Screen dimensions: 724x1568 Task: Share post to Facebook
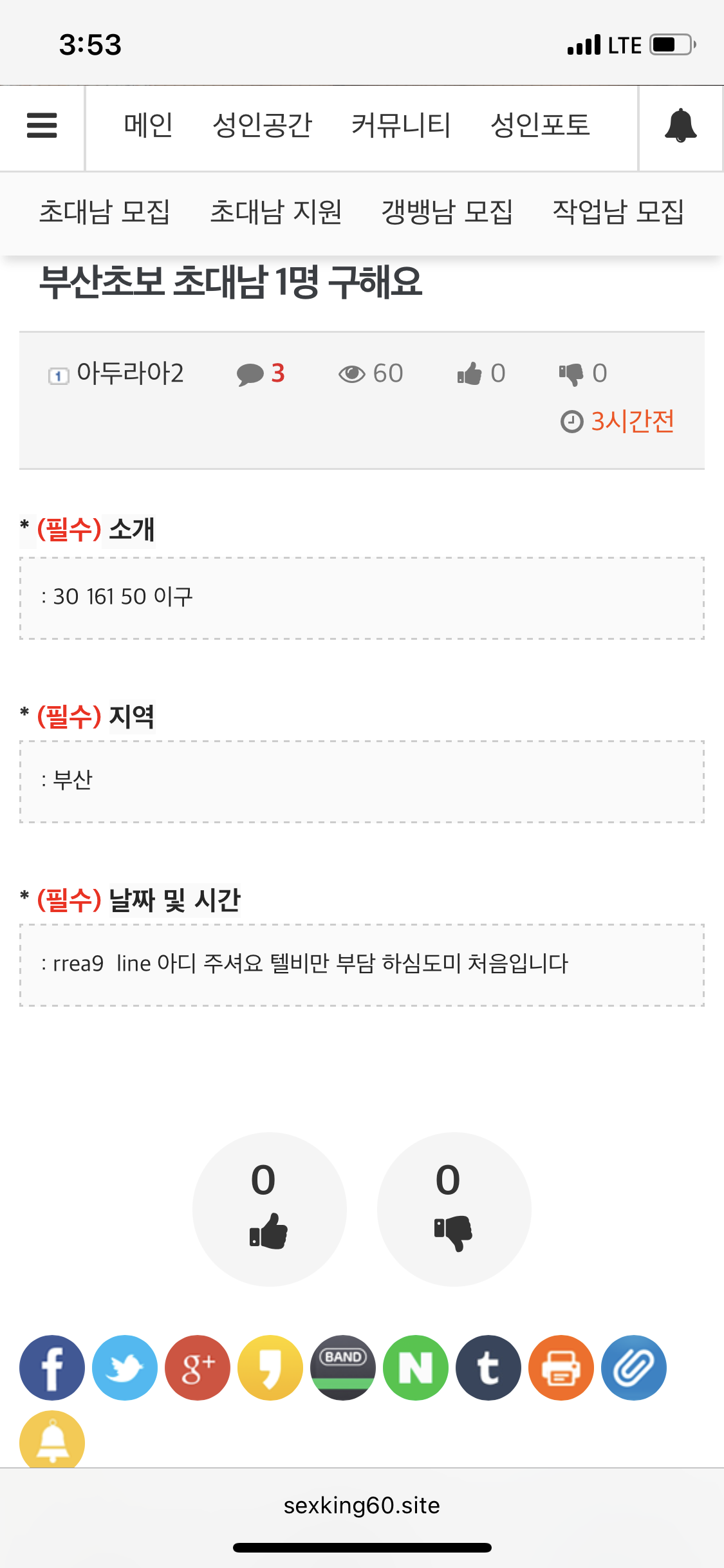[x=52, y=1367]
